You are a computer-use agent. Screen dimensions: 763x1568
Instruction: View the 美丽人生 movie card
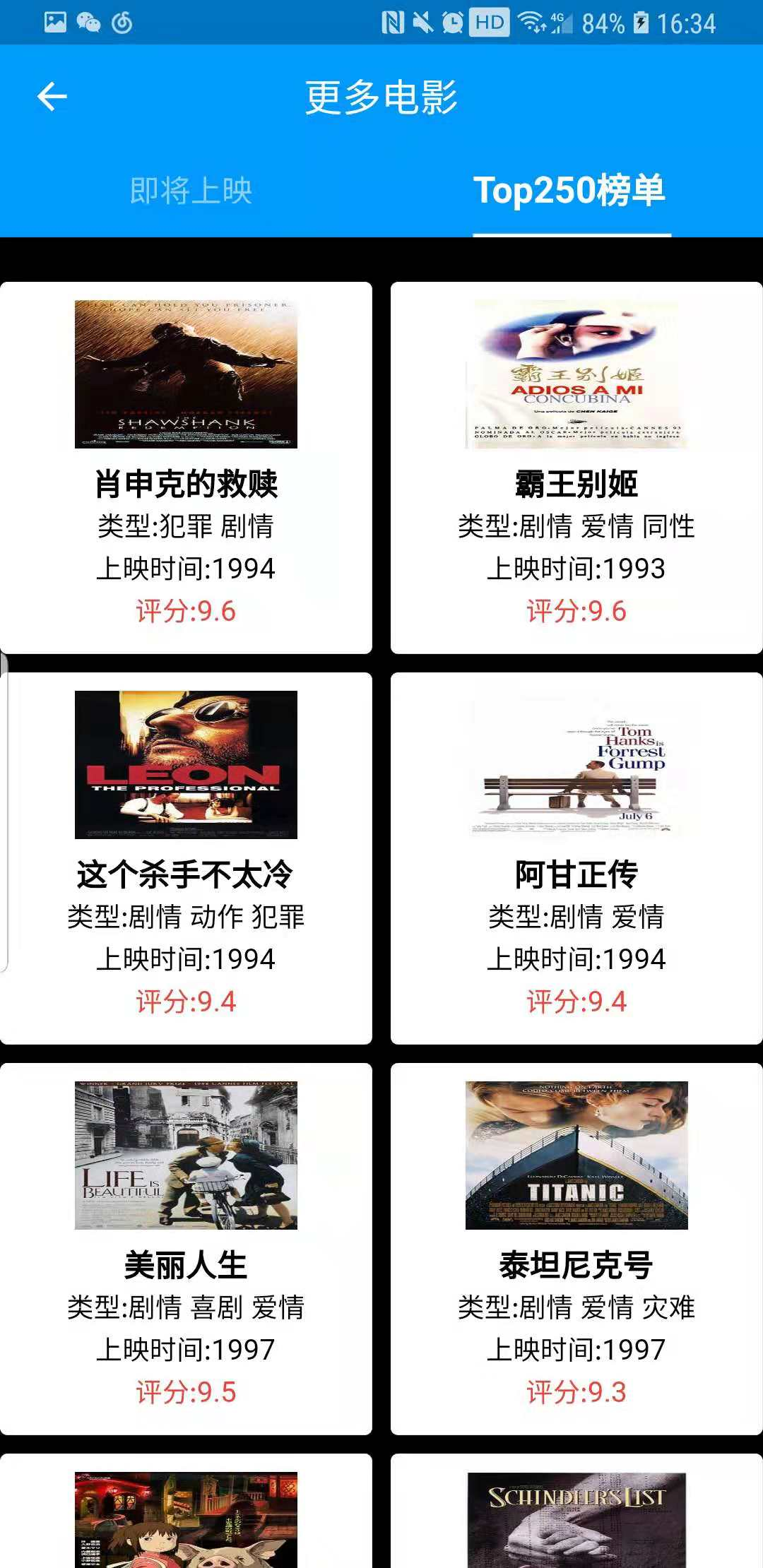[x=186, y=1249]
